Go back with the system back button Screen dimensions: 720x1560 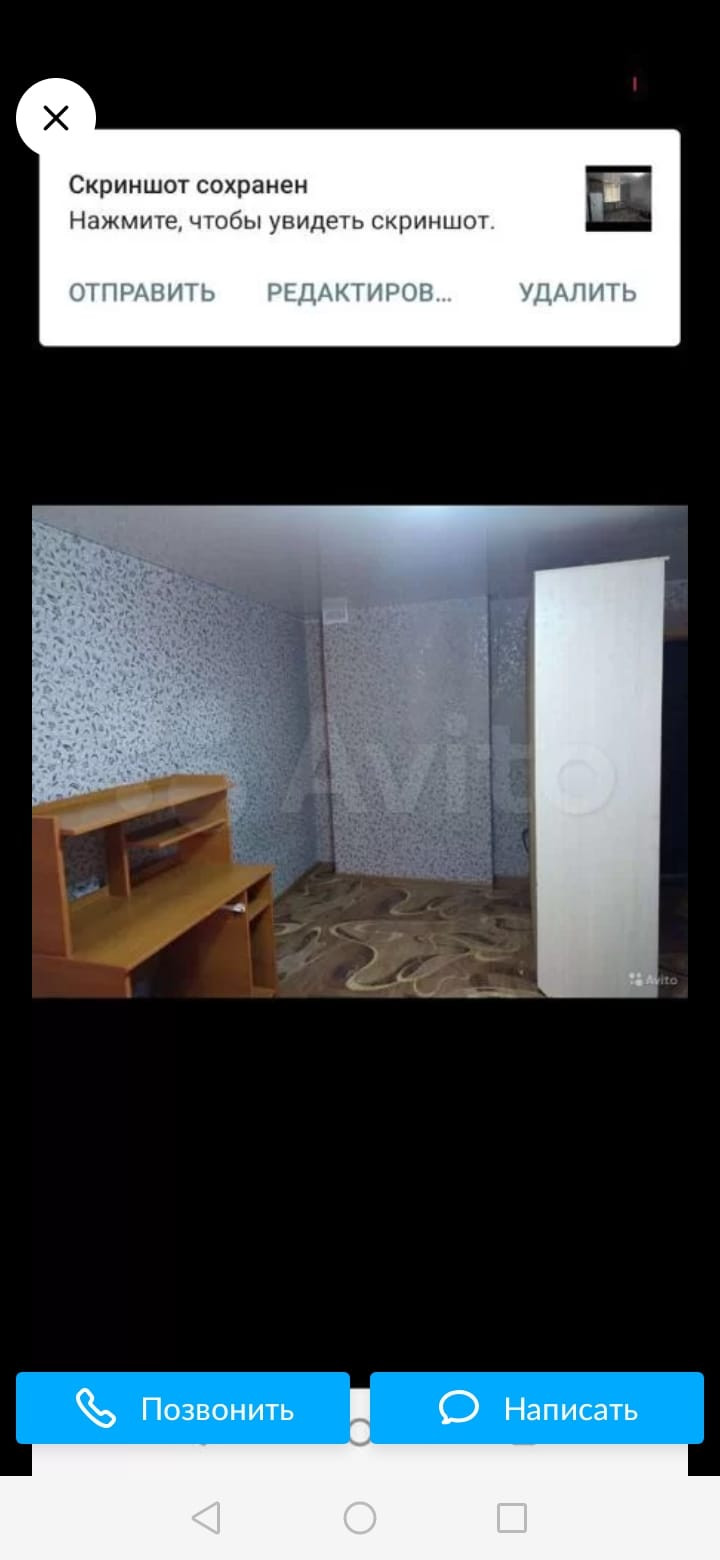tap(206, 1518)
